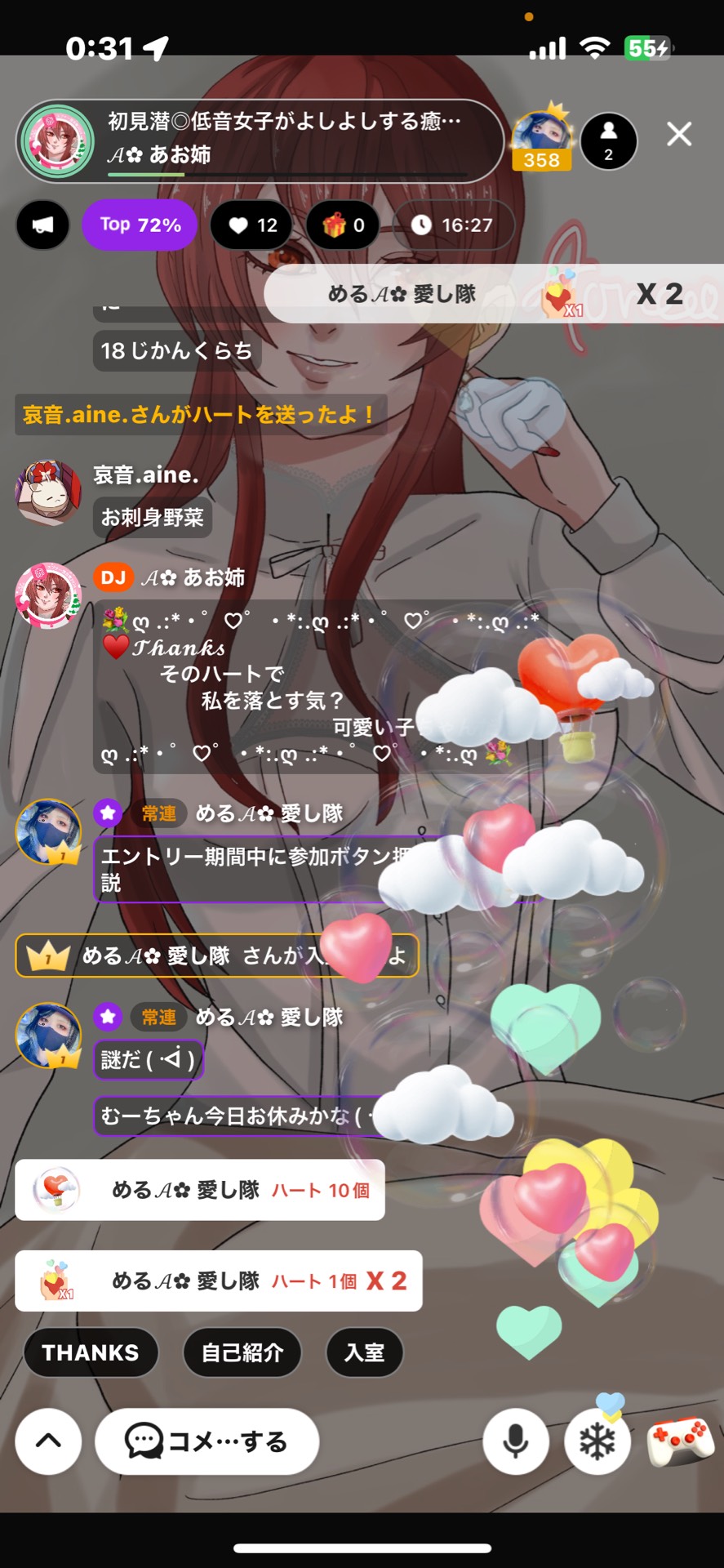
Task: Close the live stream
Action: pyautogui.click(x=678, y=134)
